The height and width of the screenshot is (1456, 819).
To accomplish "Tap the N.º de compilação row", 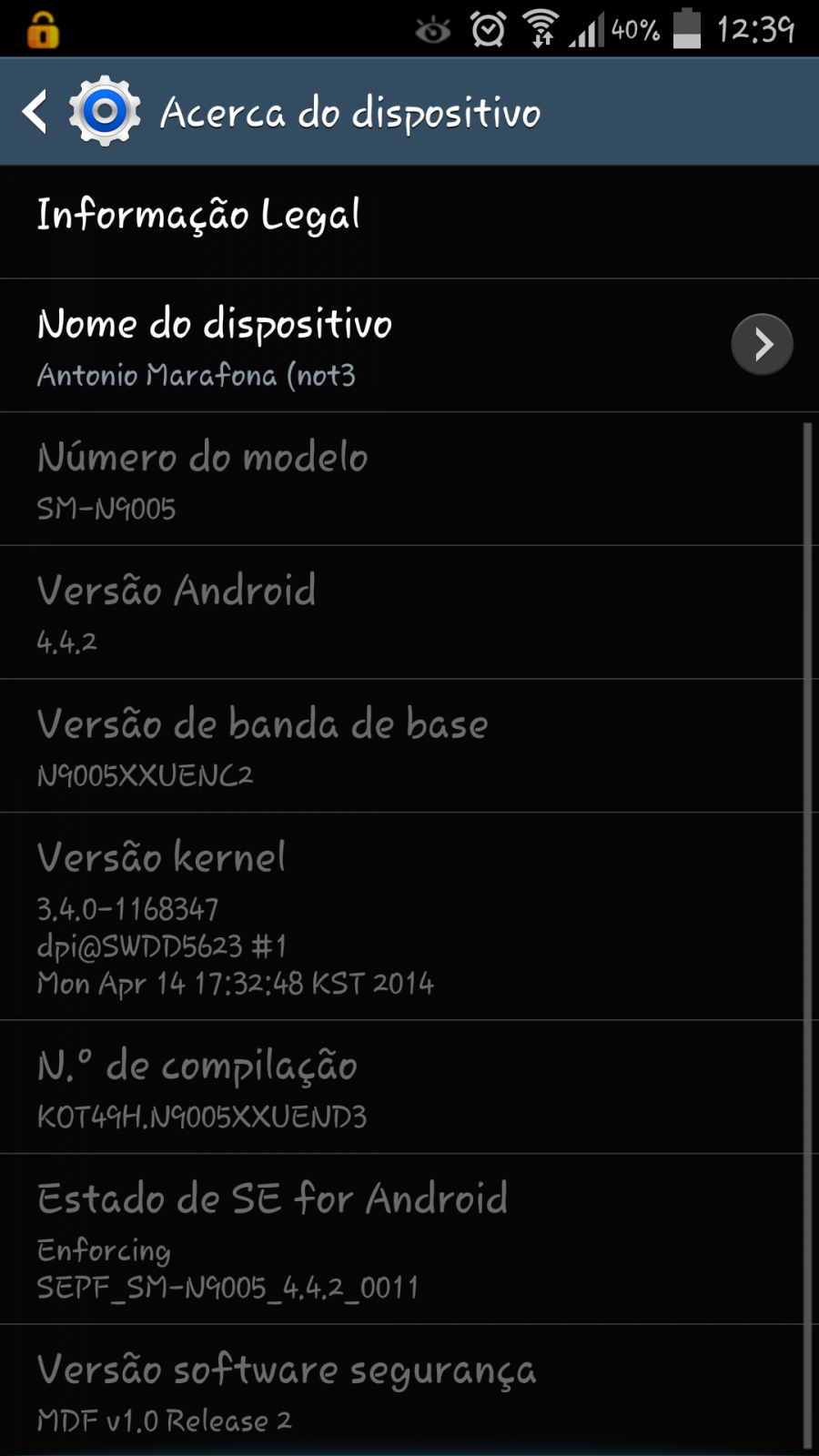I will pyautogui.click(x=402, y=1087).
